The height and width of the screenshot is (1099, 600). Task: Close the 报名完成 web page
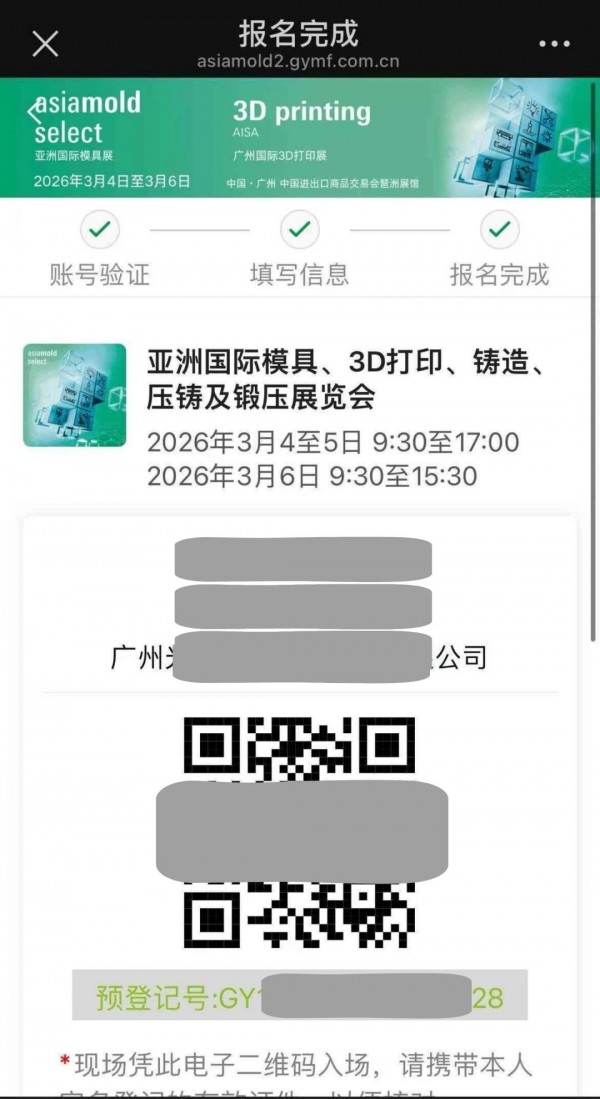point(46,43)
